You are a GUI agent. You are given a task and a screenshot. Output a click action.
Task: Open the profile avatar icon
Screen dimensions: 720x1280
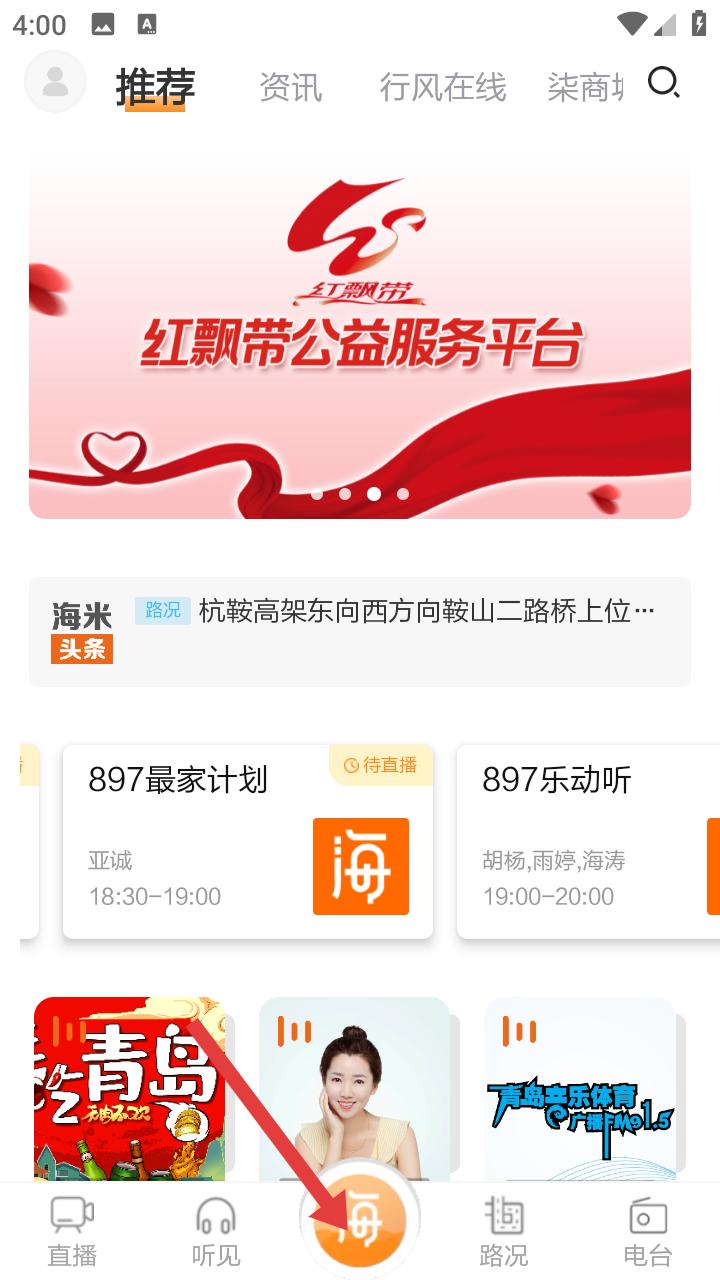click(55, 82)
